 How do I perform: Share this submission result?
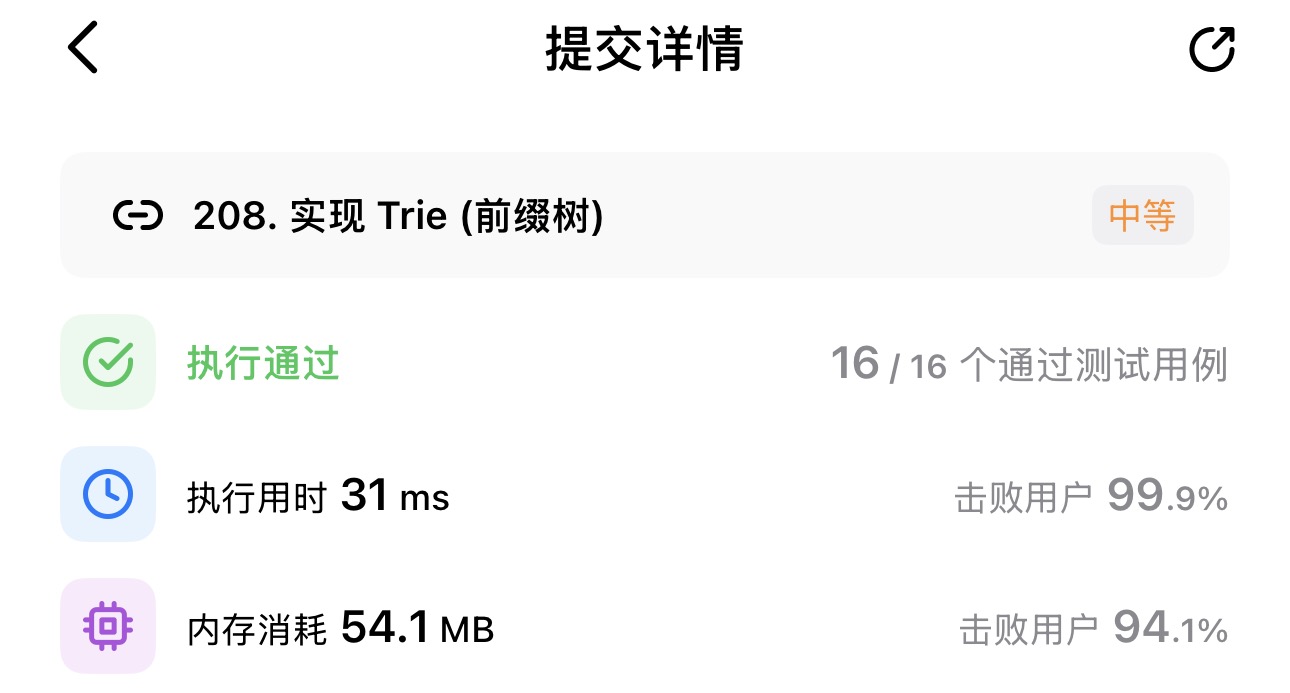pos(1211,49)
